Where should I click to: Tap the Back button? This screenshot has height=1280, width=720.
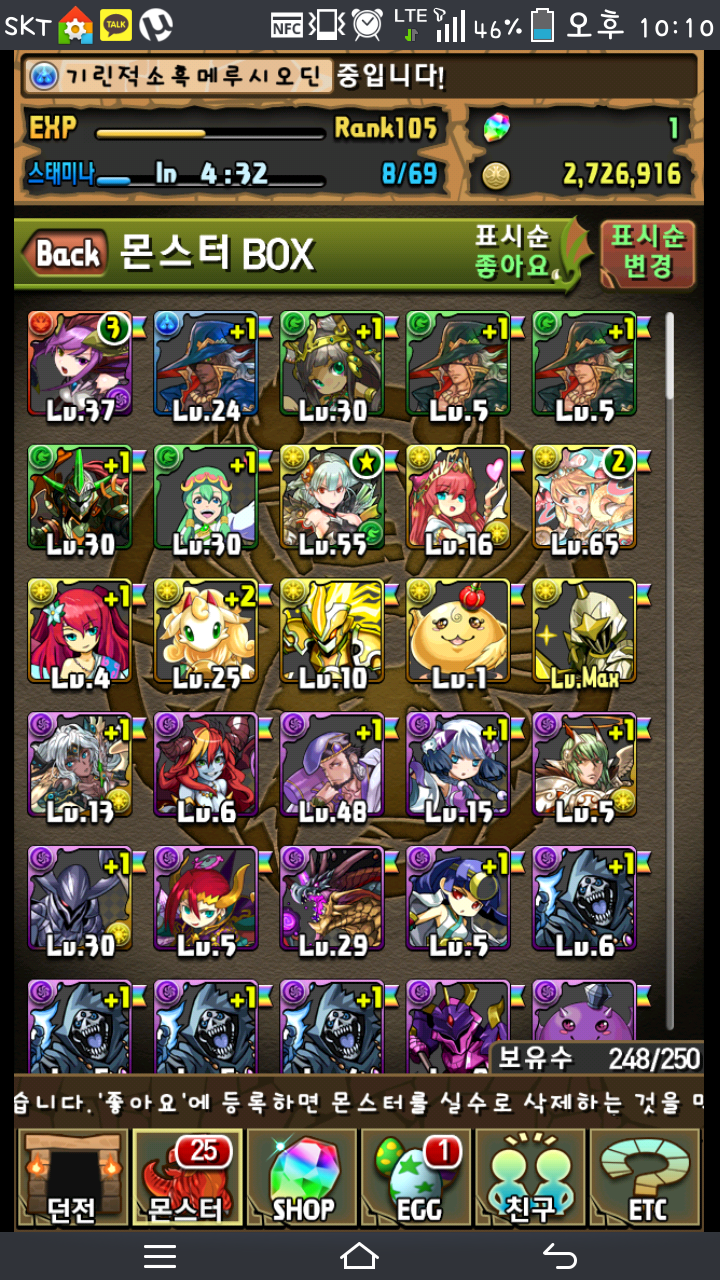click(68, 254)
